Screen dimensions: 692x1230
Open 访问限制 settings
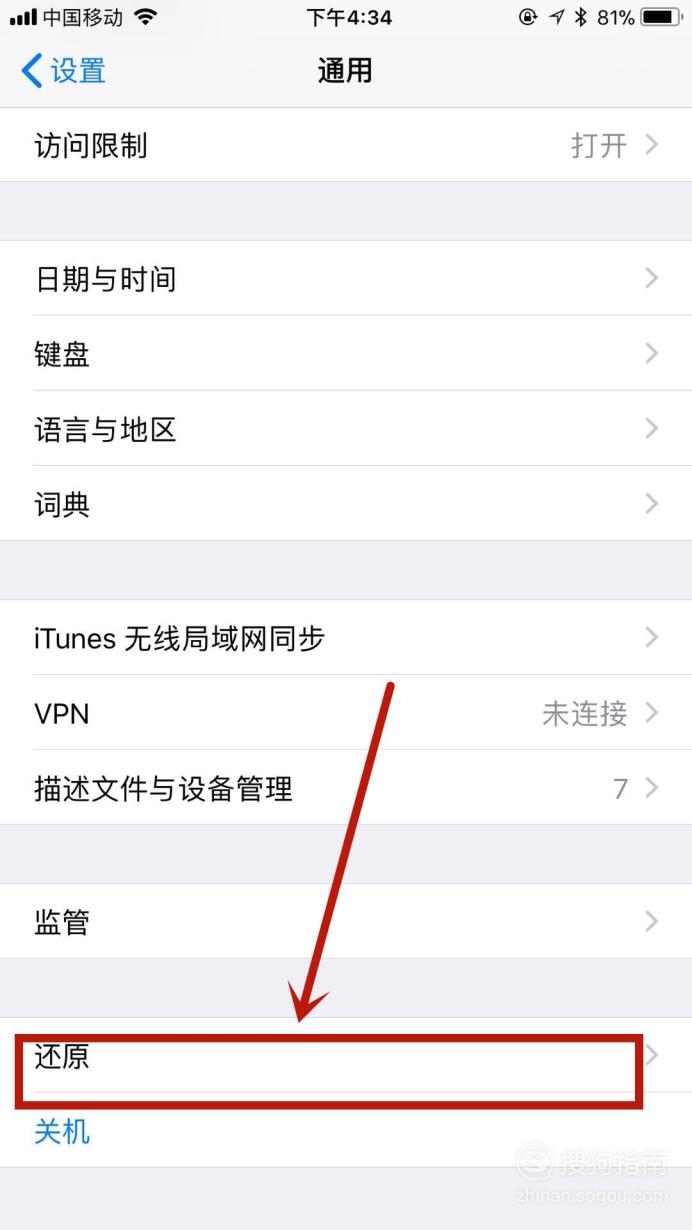(346, 145)
